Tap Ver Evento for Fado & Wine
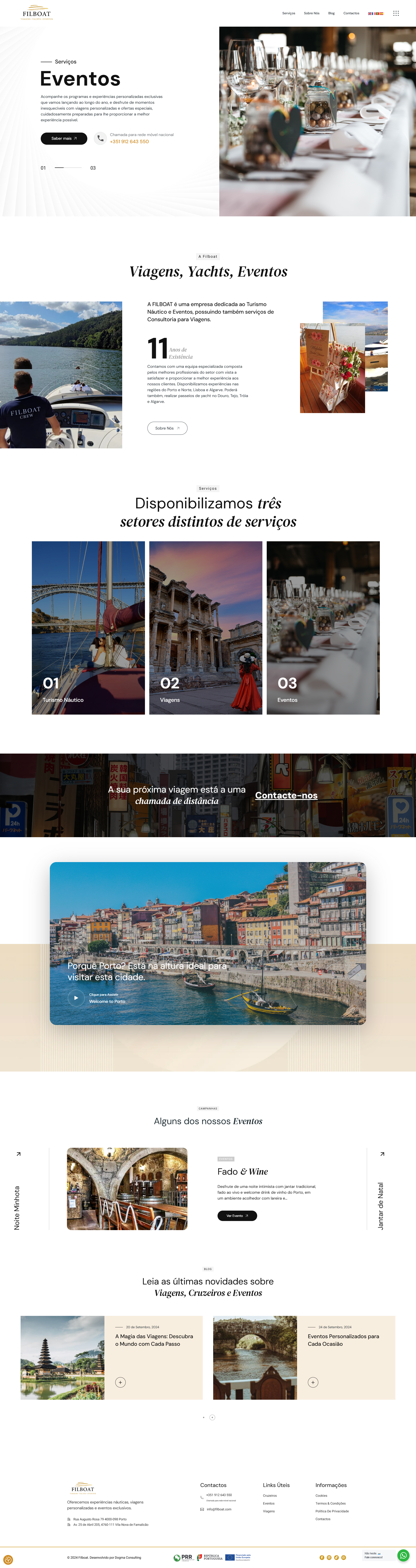Image resolution: width=416 pixels, height=1568 pixels. 237,1216
